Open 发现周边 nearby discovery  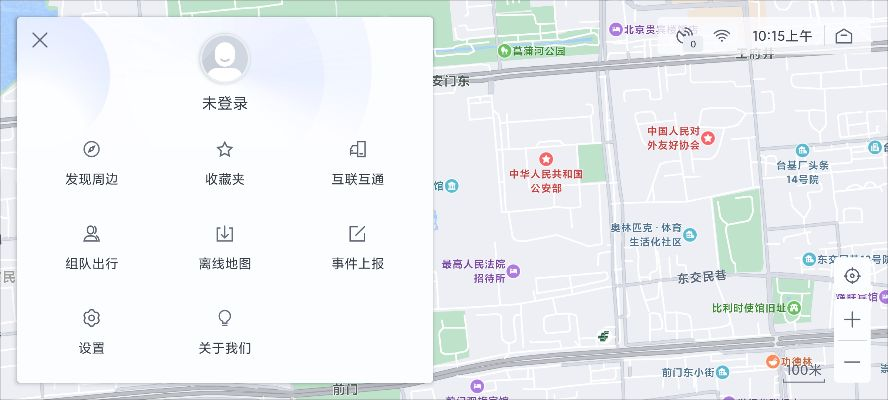92,163
